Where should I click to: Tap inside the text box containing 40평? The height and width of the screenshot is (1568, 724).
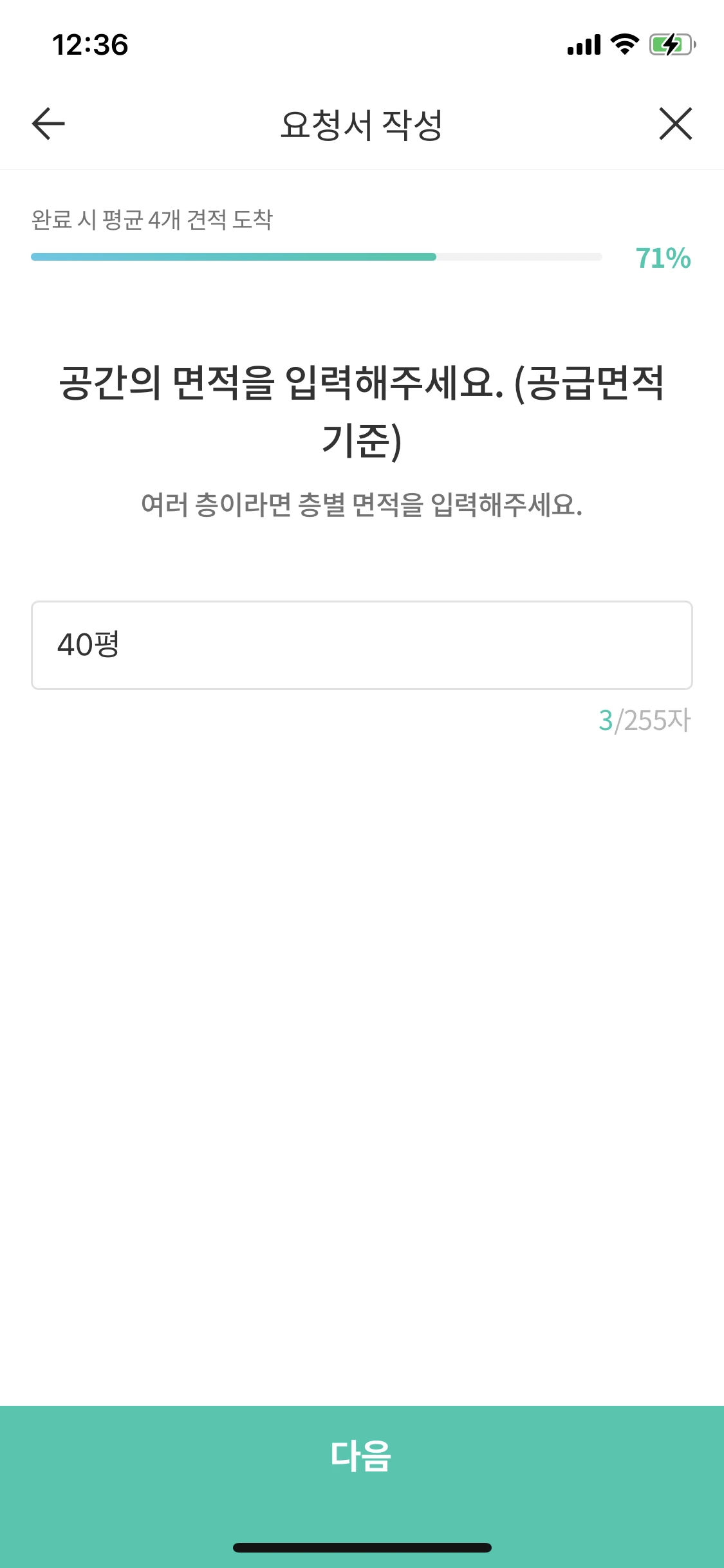point(362,644)
